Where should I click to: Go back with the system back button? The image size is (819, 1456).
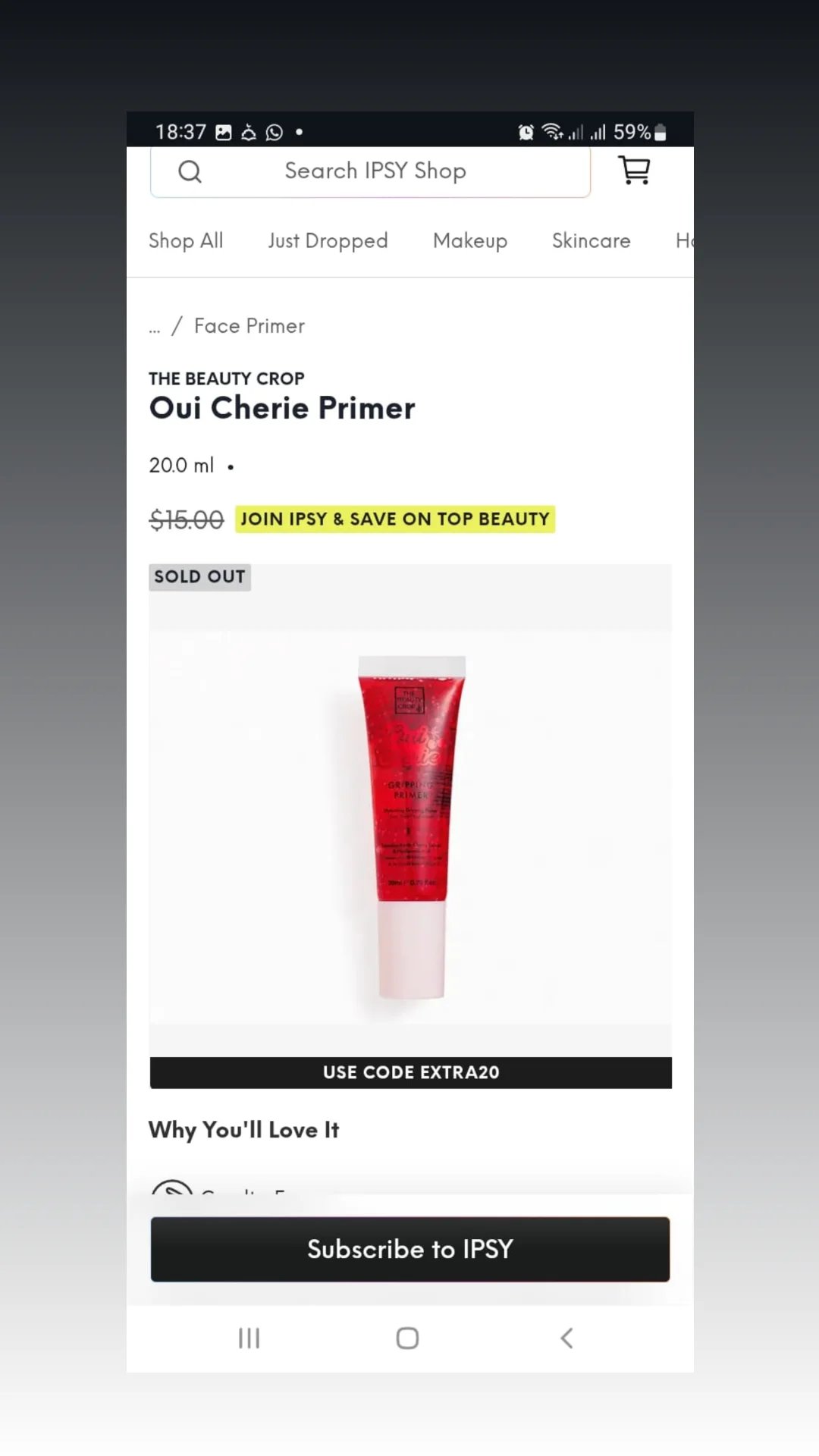click(x=566, y=1338)
